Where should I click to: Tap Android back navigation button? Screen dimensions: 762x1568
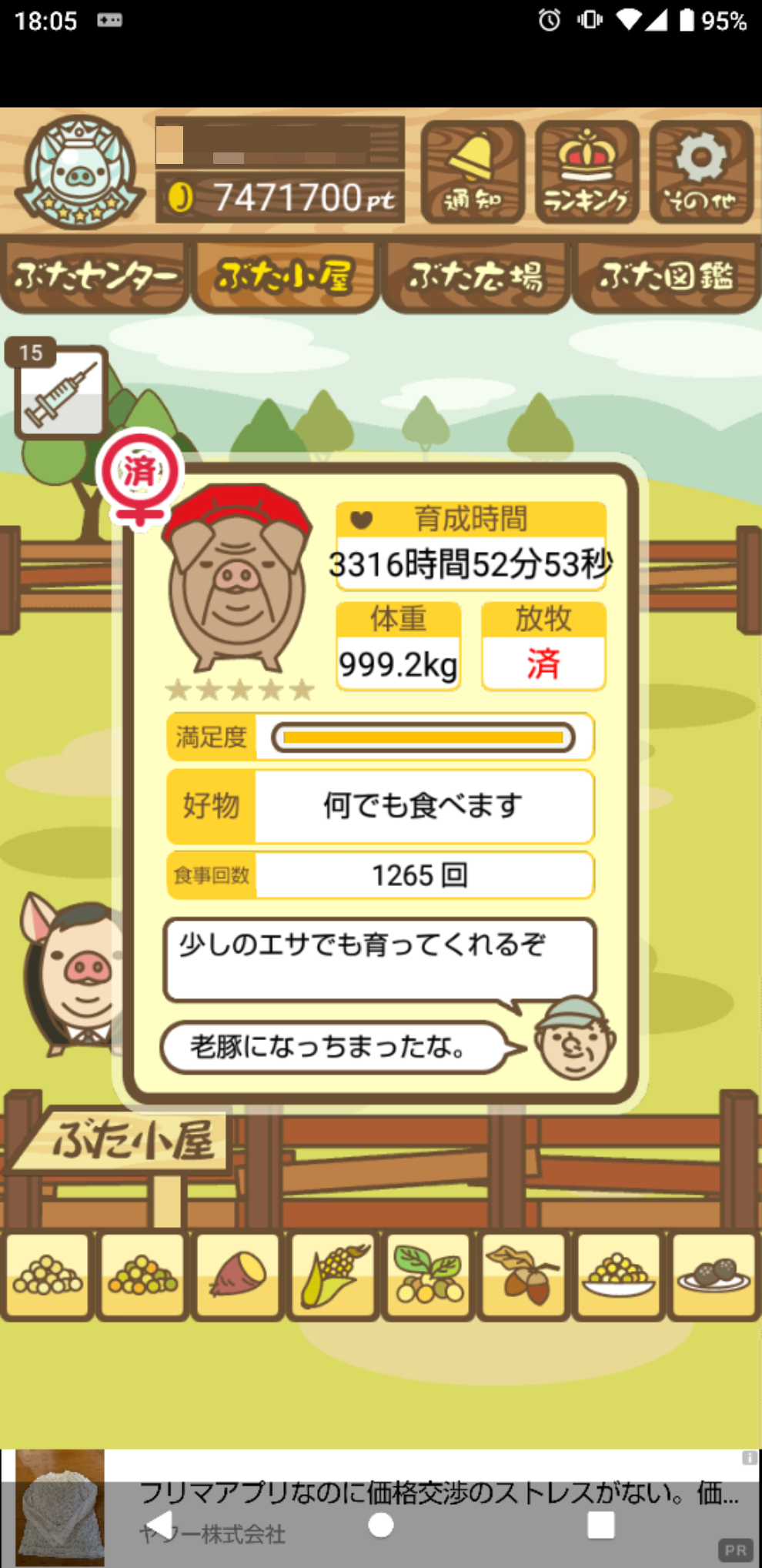pos(160,1524)
